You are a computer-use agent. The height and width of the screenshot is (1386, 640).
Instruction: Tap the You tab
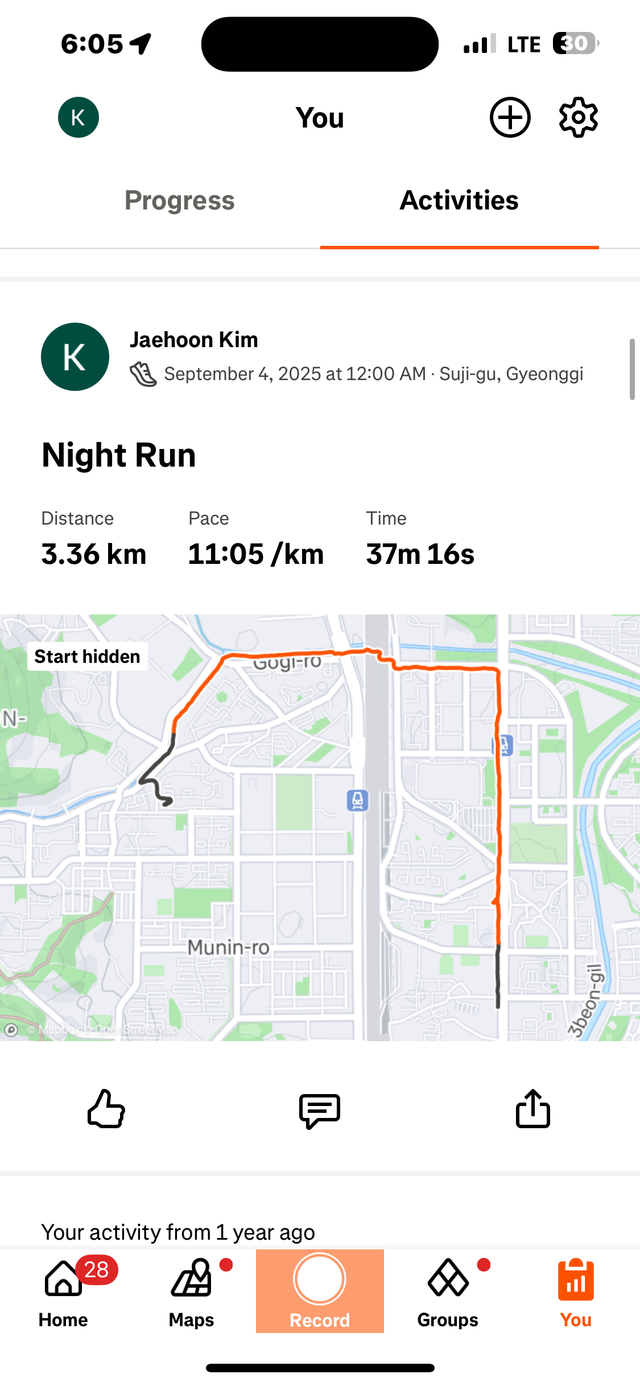tap(575, 1292)
